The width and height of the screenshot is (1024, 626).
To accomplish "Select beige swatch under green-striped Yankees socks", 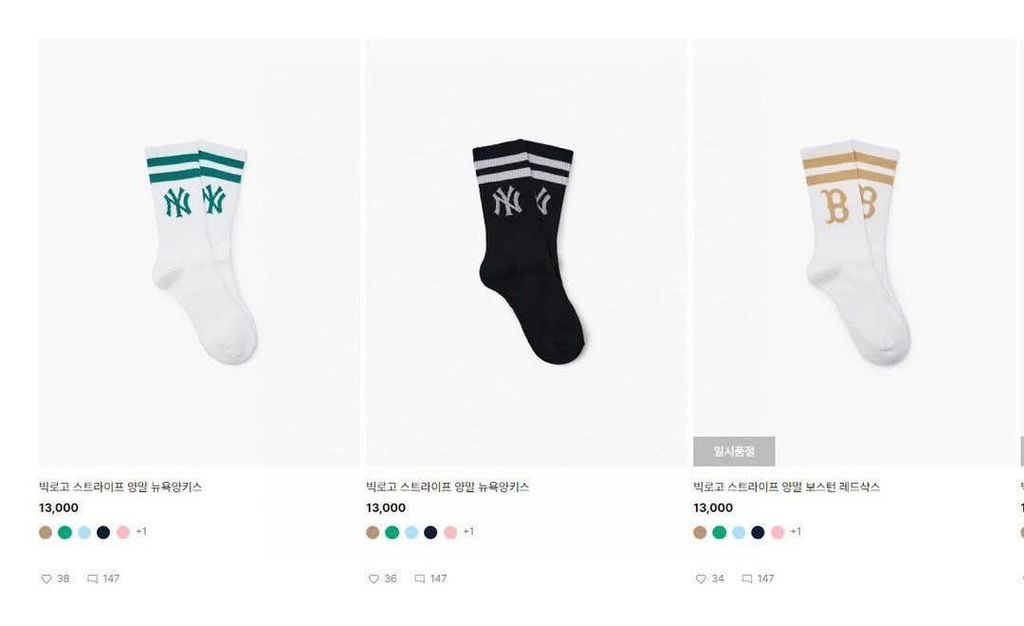I will pyautogui.click(x=45, y=532).
